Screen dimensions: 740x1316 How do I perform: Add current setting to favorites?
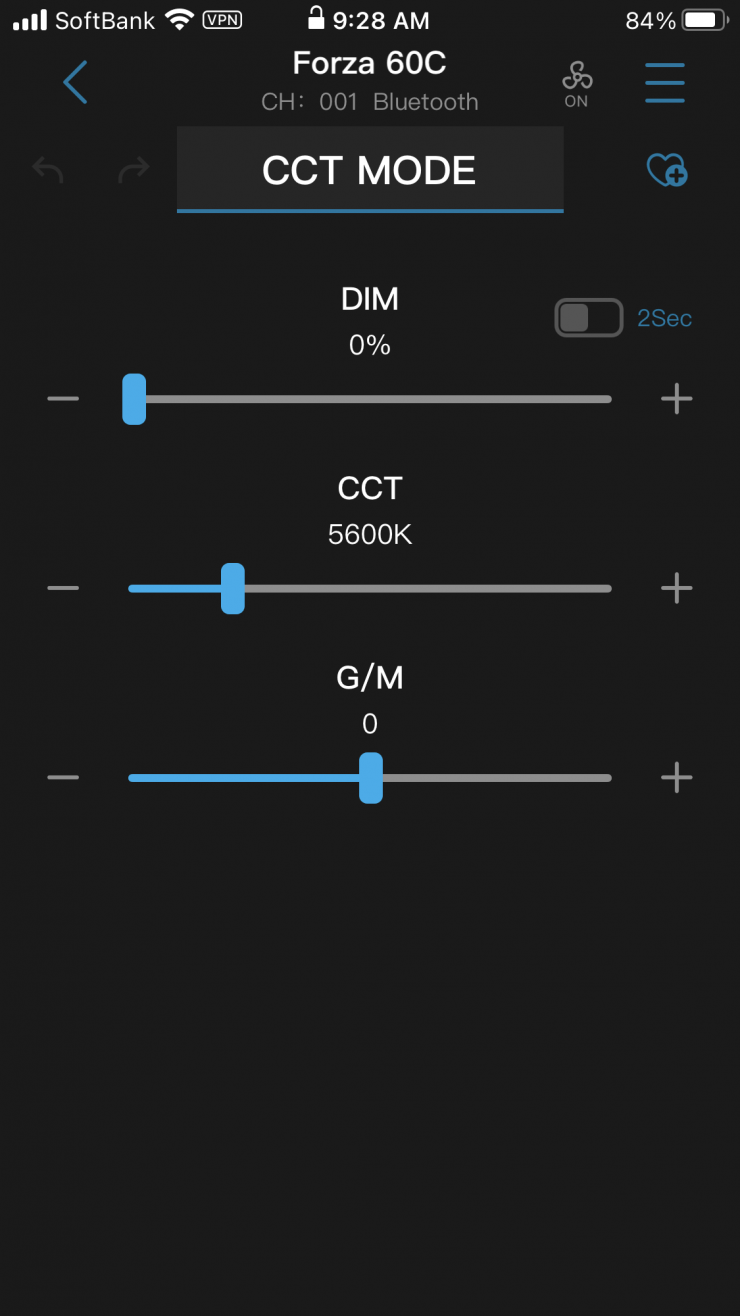[667, 171]
